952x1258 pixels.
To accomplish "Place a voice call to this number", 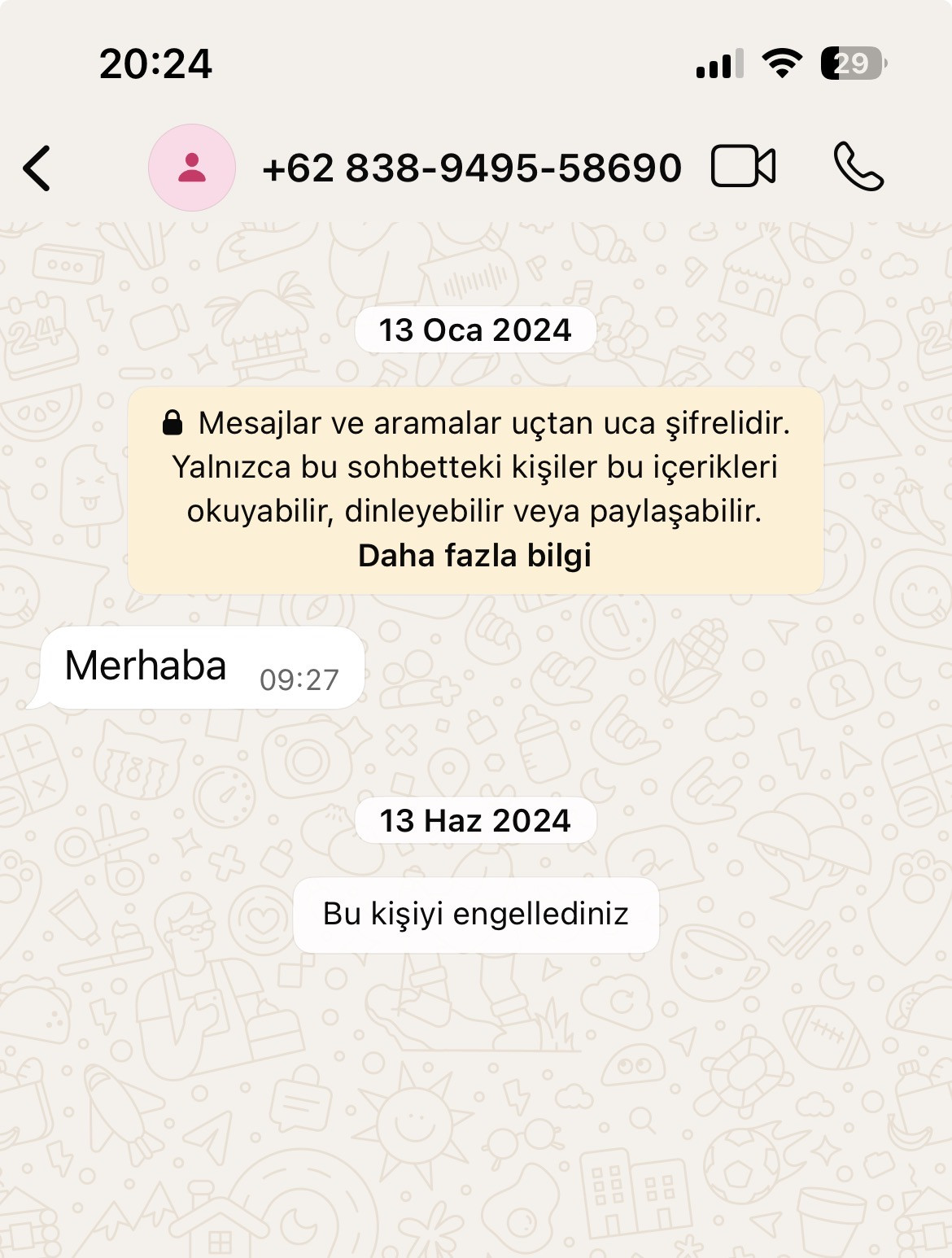I will tap(858, 167).
